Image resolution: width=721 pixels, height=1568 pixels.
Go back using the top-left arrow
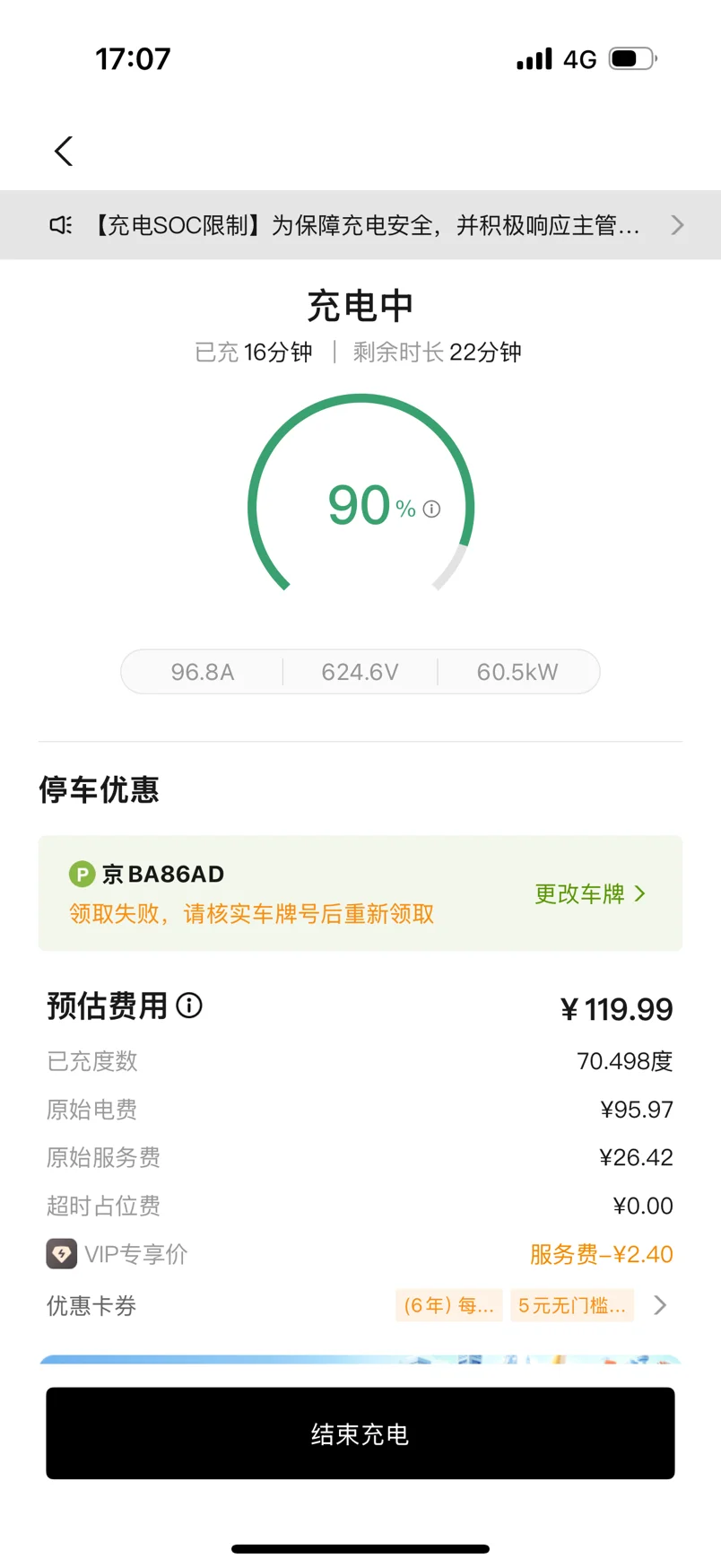pos(64,151)
